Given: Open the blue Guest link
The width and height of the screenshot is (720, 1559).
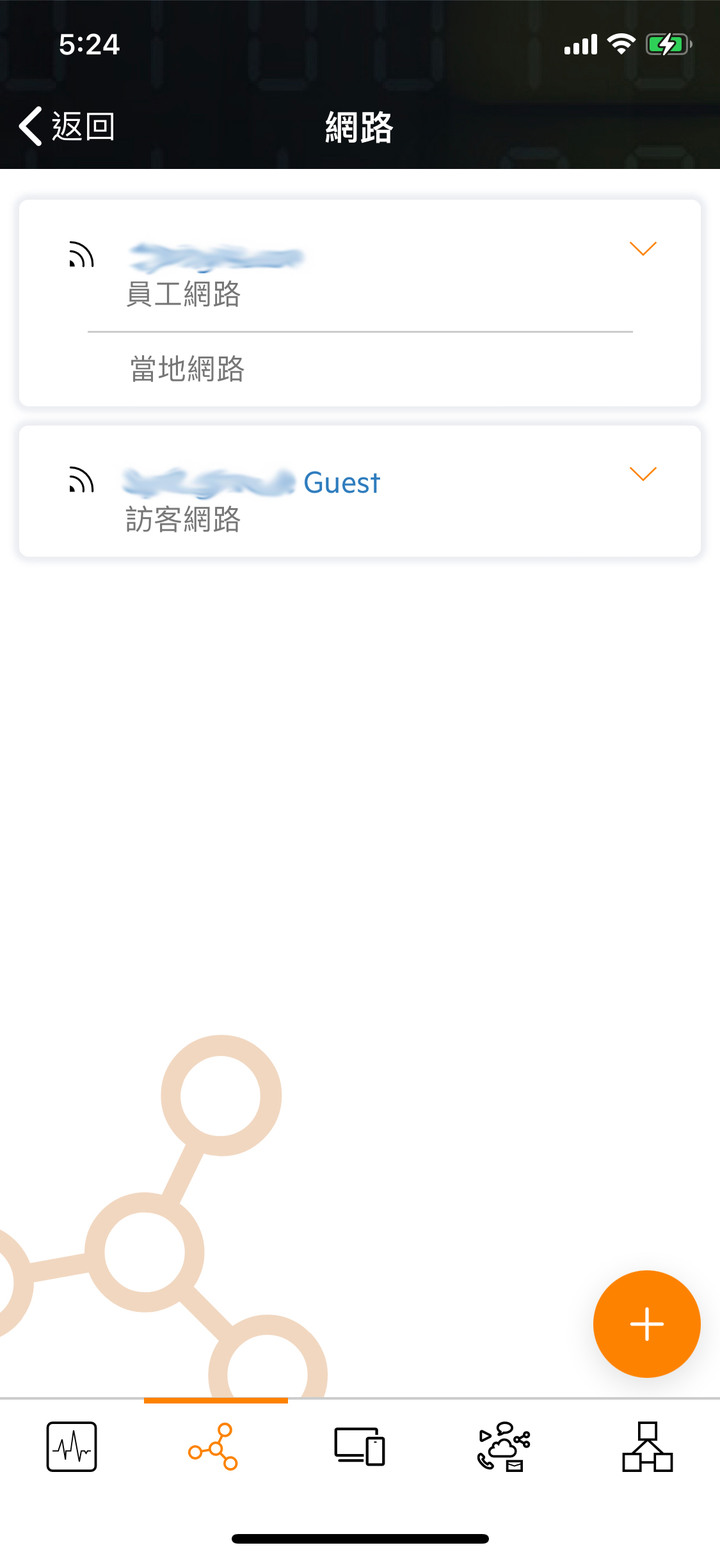Looking at the screenshot, I should pos(341,482).
